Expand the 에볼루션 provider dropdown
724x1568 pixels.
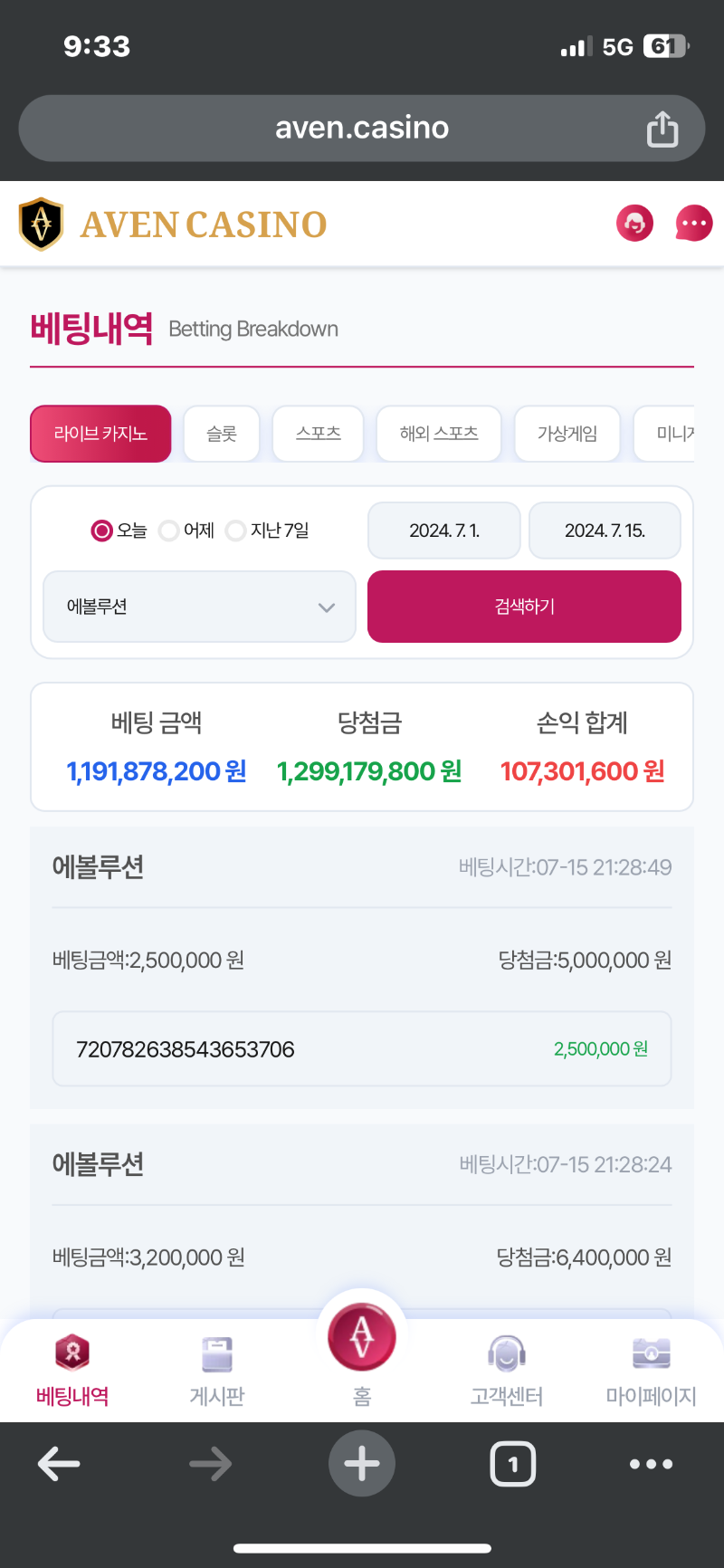[x=199, y=607]
